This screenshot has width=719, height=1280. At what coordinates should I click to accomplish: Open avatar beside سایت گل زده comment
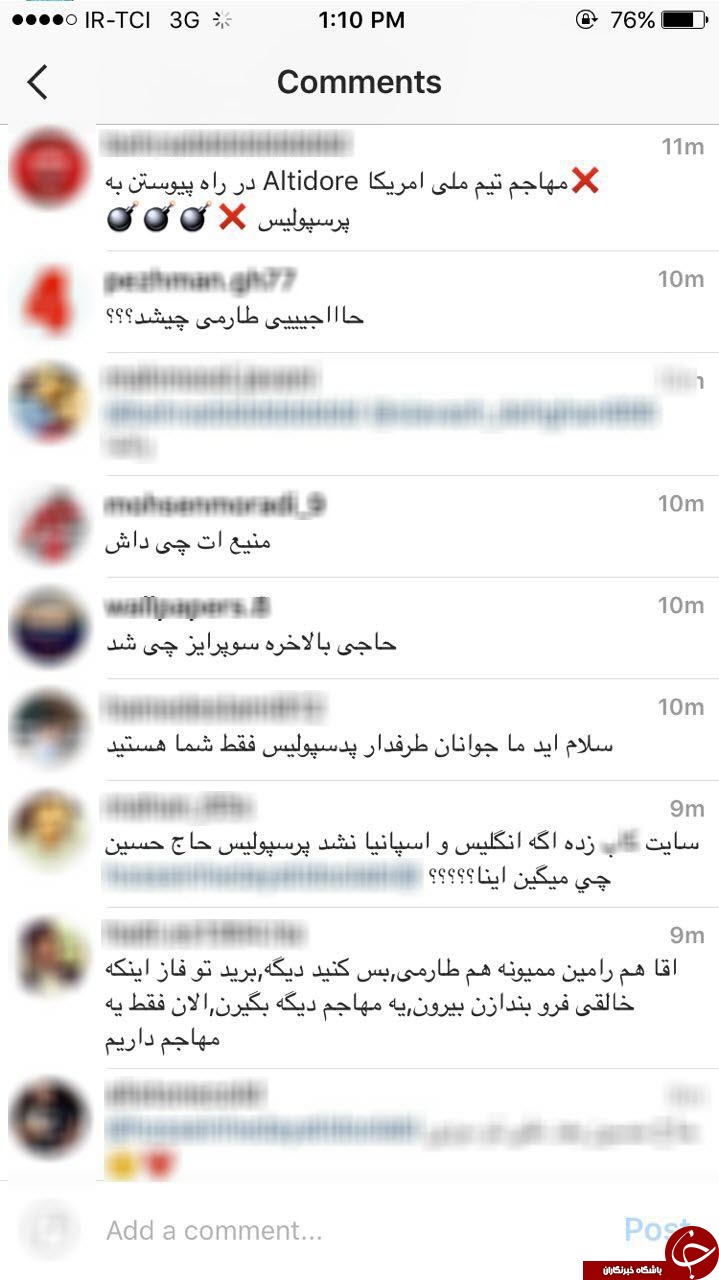coord(50,829)
